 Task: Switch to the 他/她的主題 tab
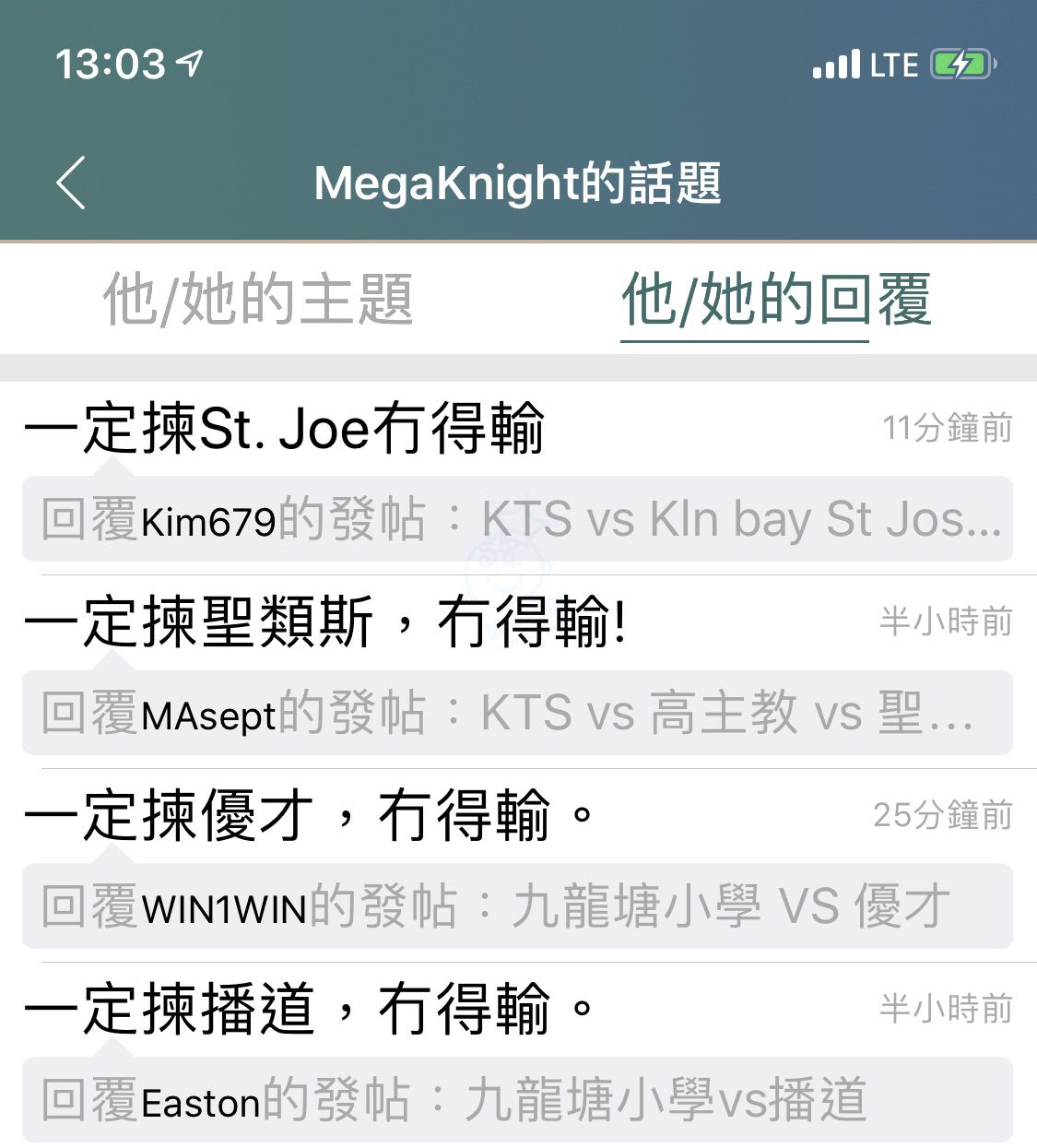point(258,300)
